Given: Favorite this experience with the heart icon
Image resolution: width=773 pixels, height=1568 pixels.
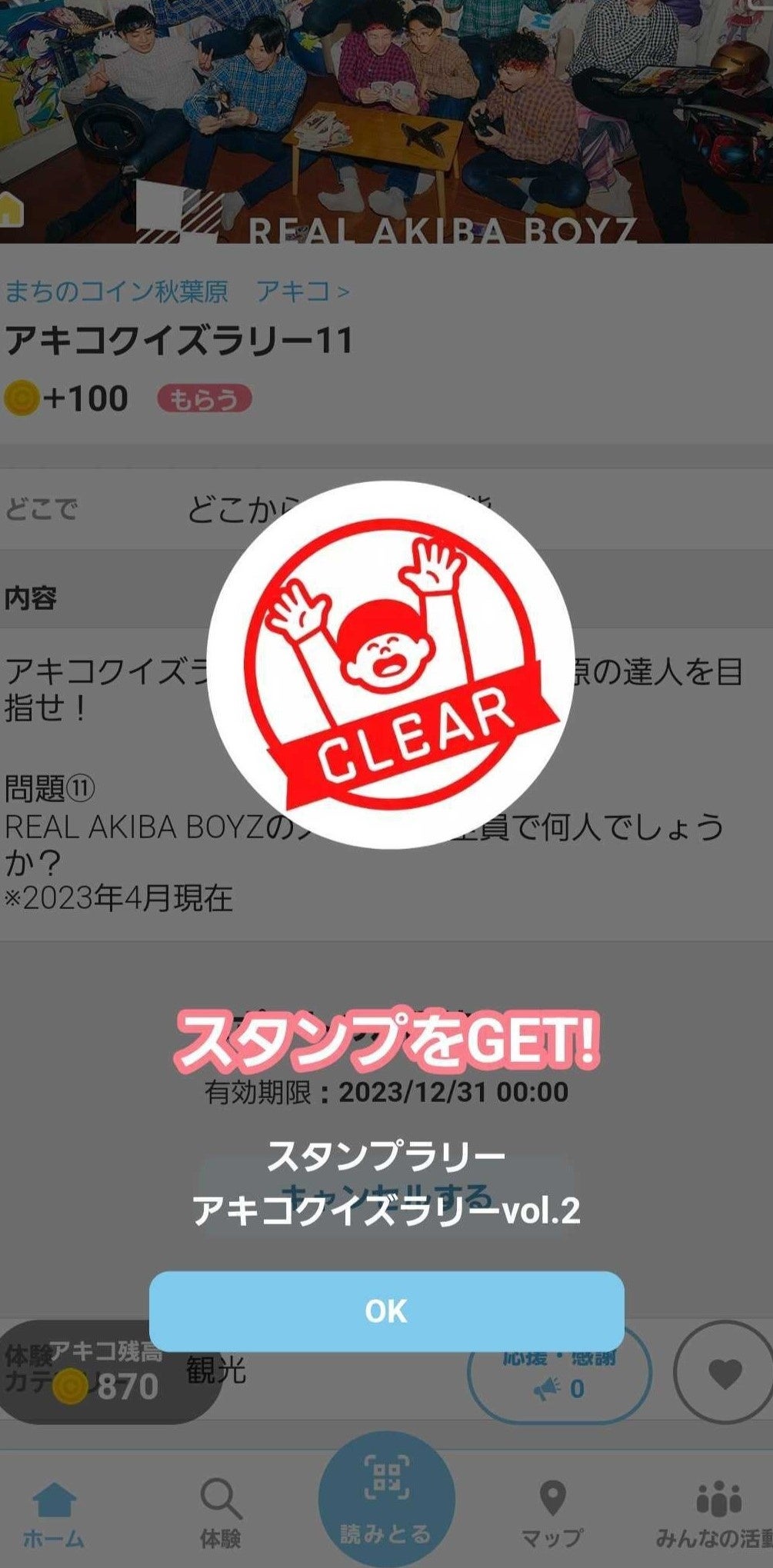Looking at the screenshot, I should pyautogui.click(x=722, y=1373).
